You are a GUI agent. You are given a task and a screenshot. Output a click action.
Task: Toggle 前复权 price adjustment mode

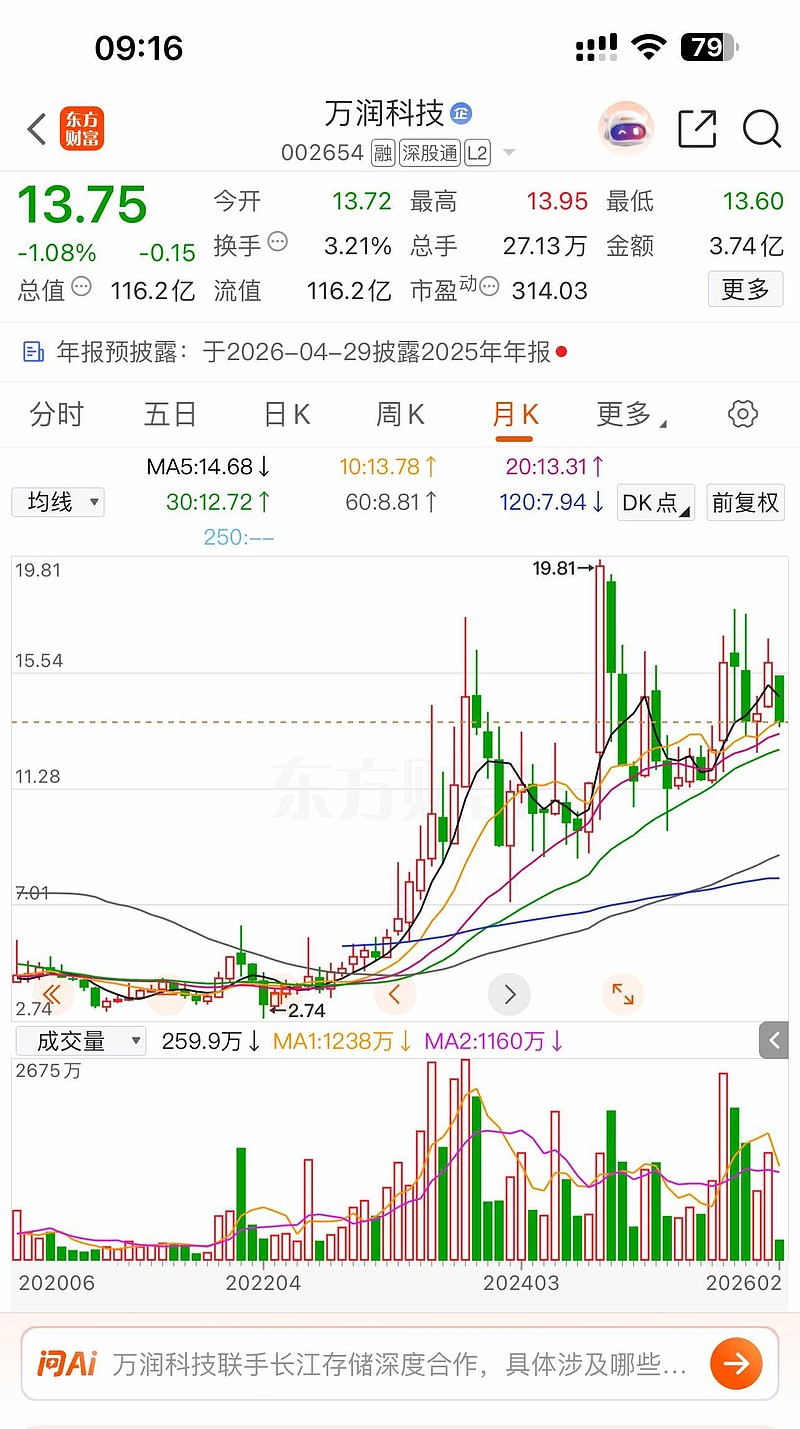click(x=745, y=502)
